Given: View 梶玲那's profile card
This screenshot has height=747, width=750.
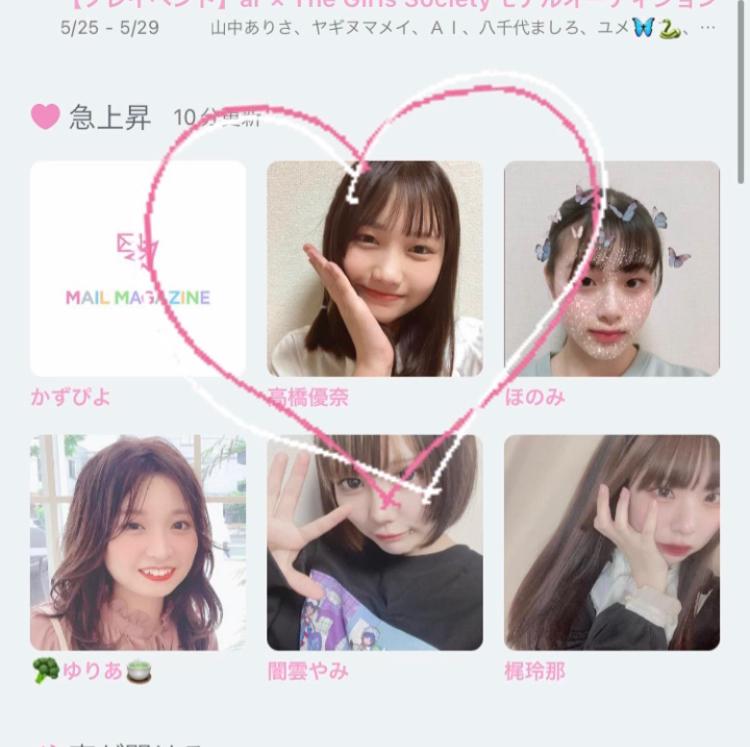Looking at the screenshot, I should (612, 542).
